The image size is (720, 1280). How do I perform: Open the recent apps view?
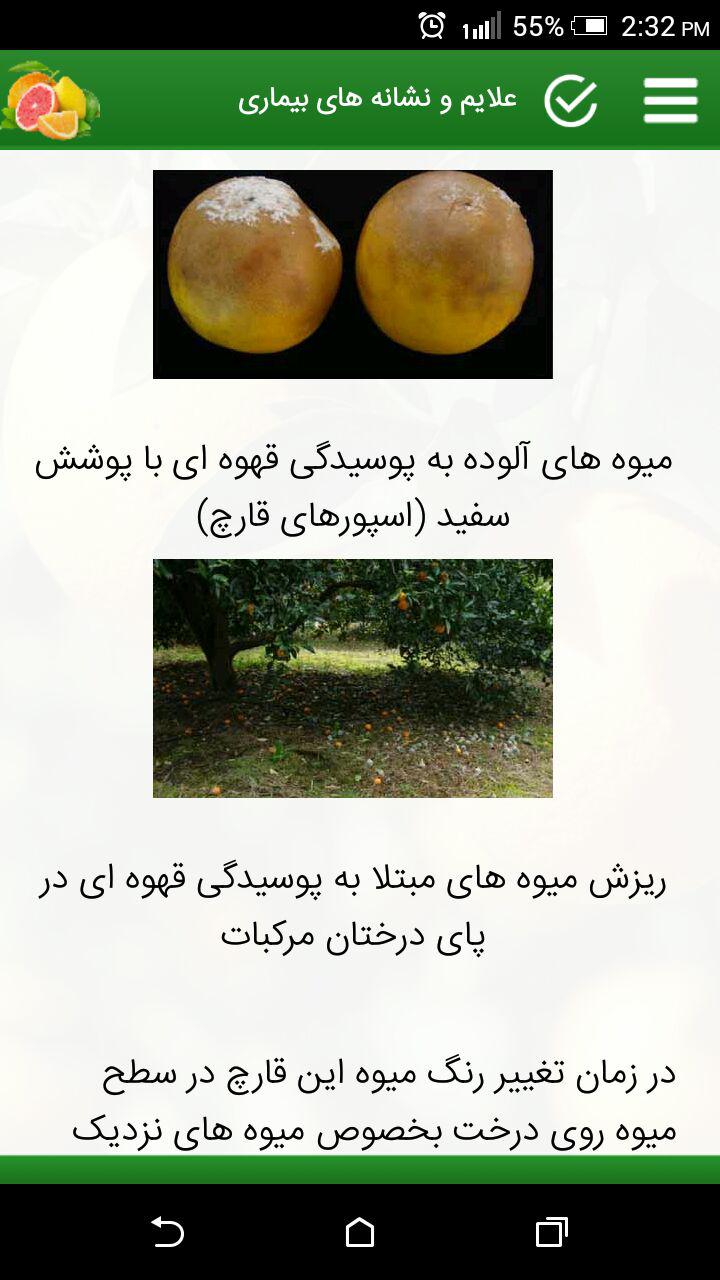point(551,1232)
